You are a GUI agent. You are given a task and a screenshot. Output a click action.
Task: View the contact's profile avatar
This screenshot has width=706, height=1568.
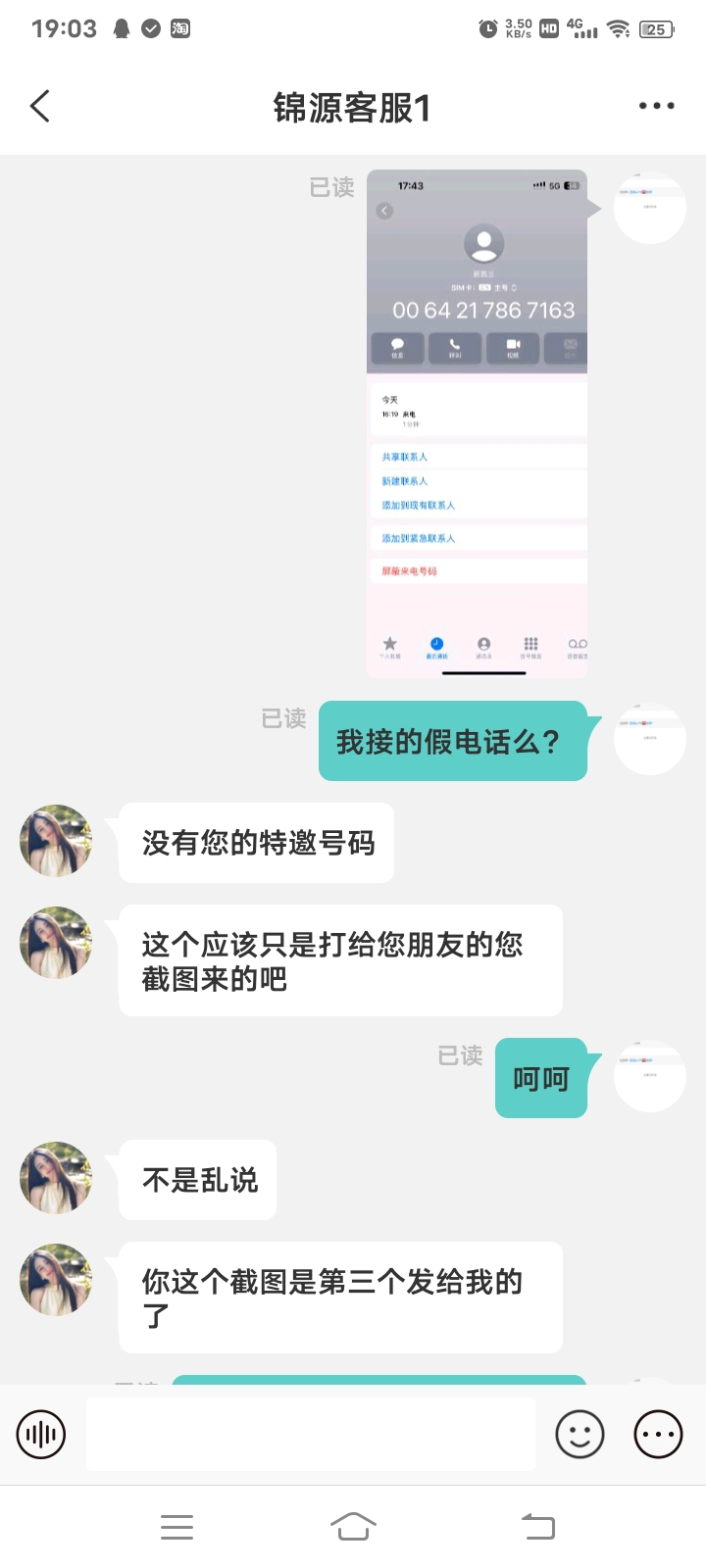55,841
